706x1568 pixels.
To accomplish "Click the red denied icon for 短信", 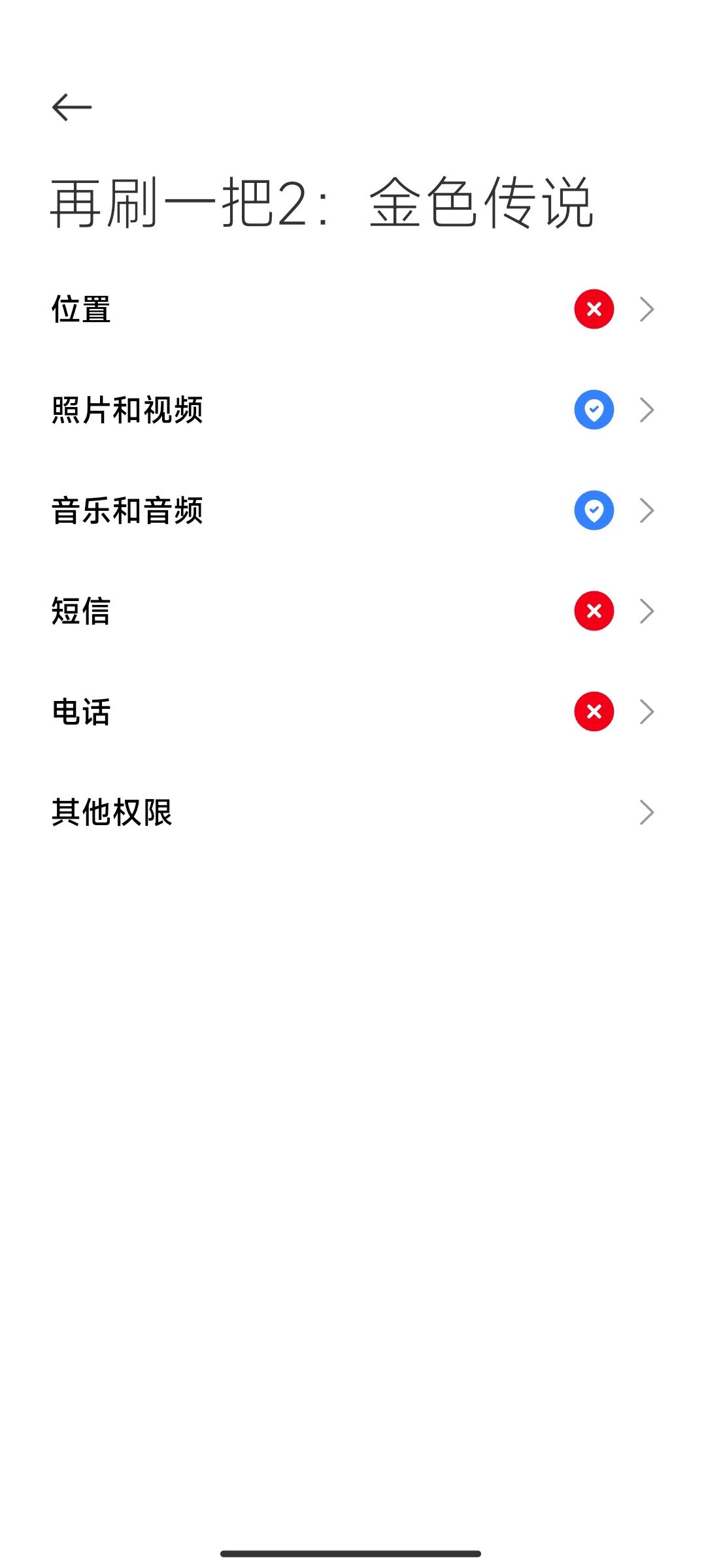I will point(594,611).
